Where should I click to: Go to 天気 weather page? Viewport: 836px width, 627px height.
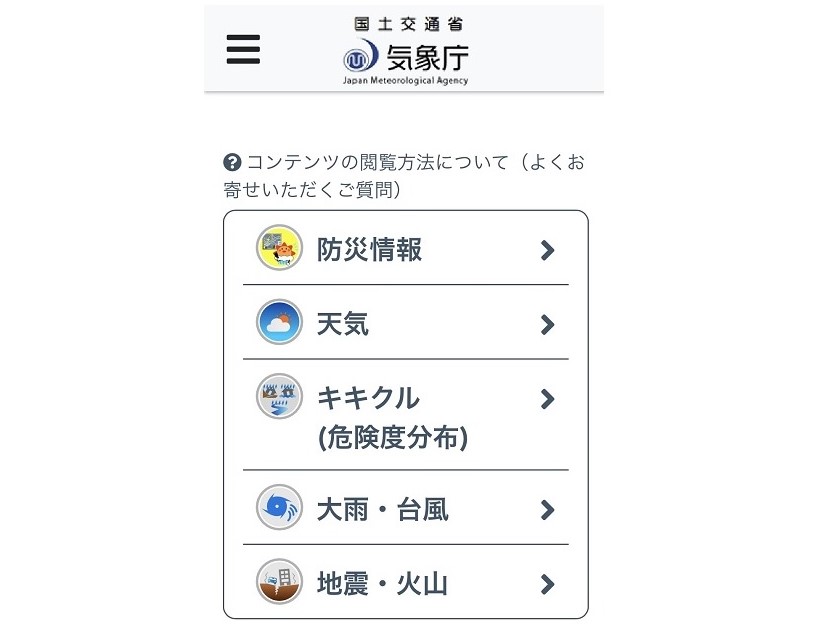coord(405,324)
